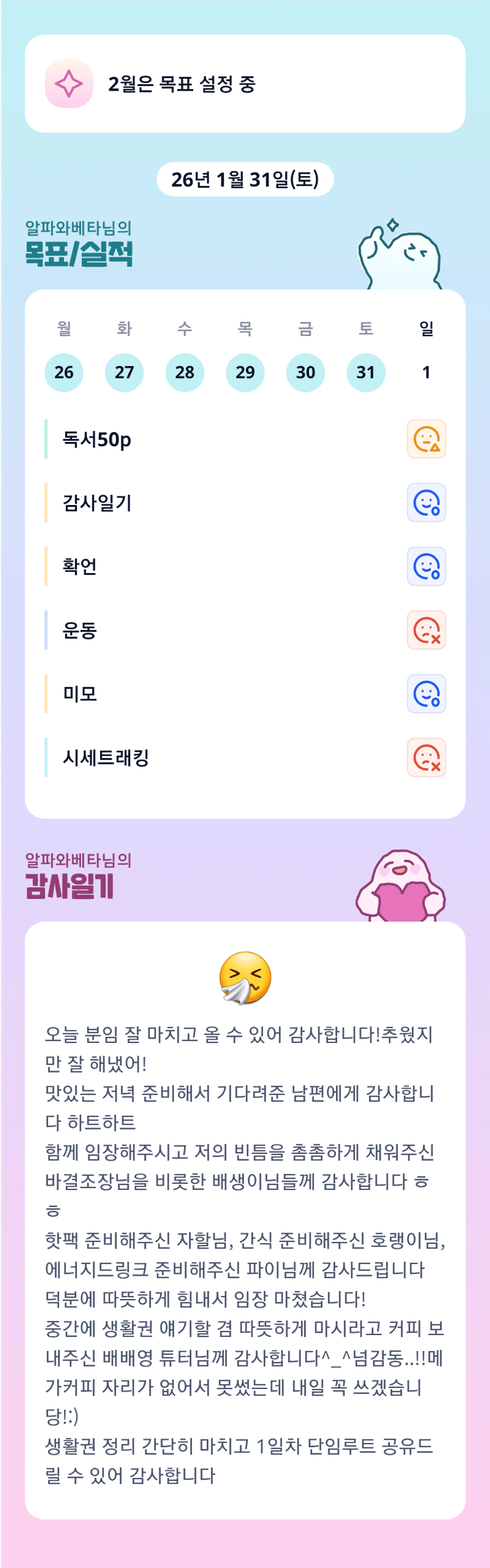The image size is (490, 1568).
Task: Select Wednesday the 28th
Action: click(184, 372)
